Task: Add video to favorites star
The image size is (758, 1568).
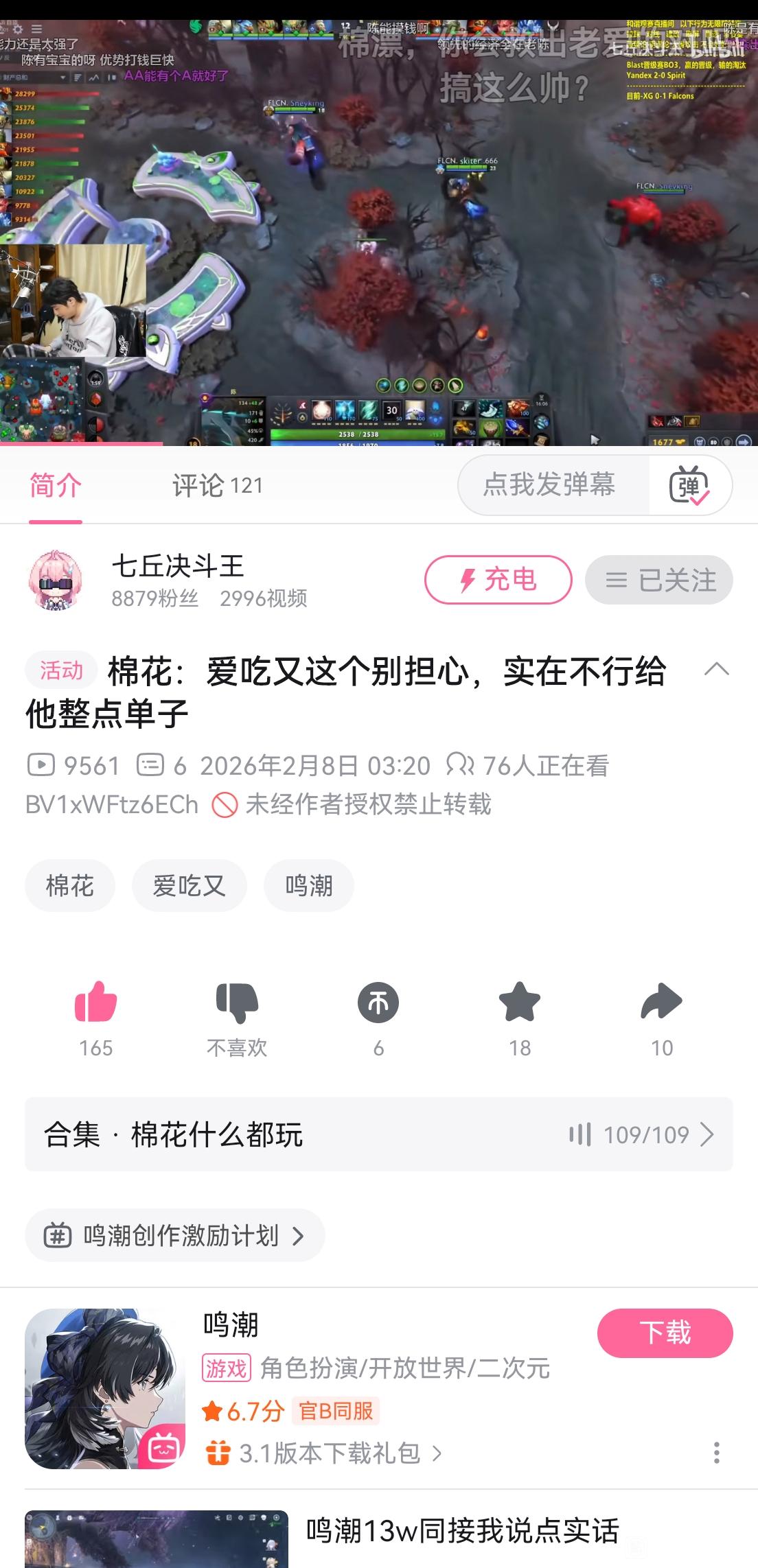Action: (x=520, y=1003)
